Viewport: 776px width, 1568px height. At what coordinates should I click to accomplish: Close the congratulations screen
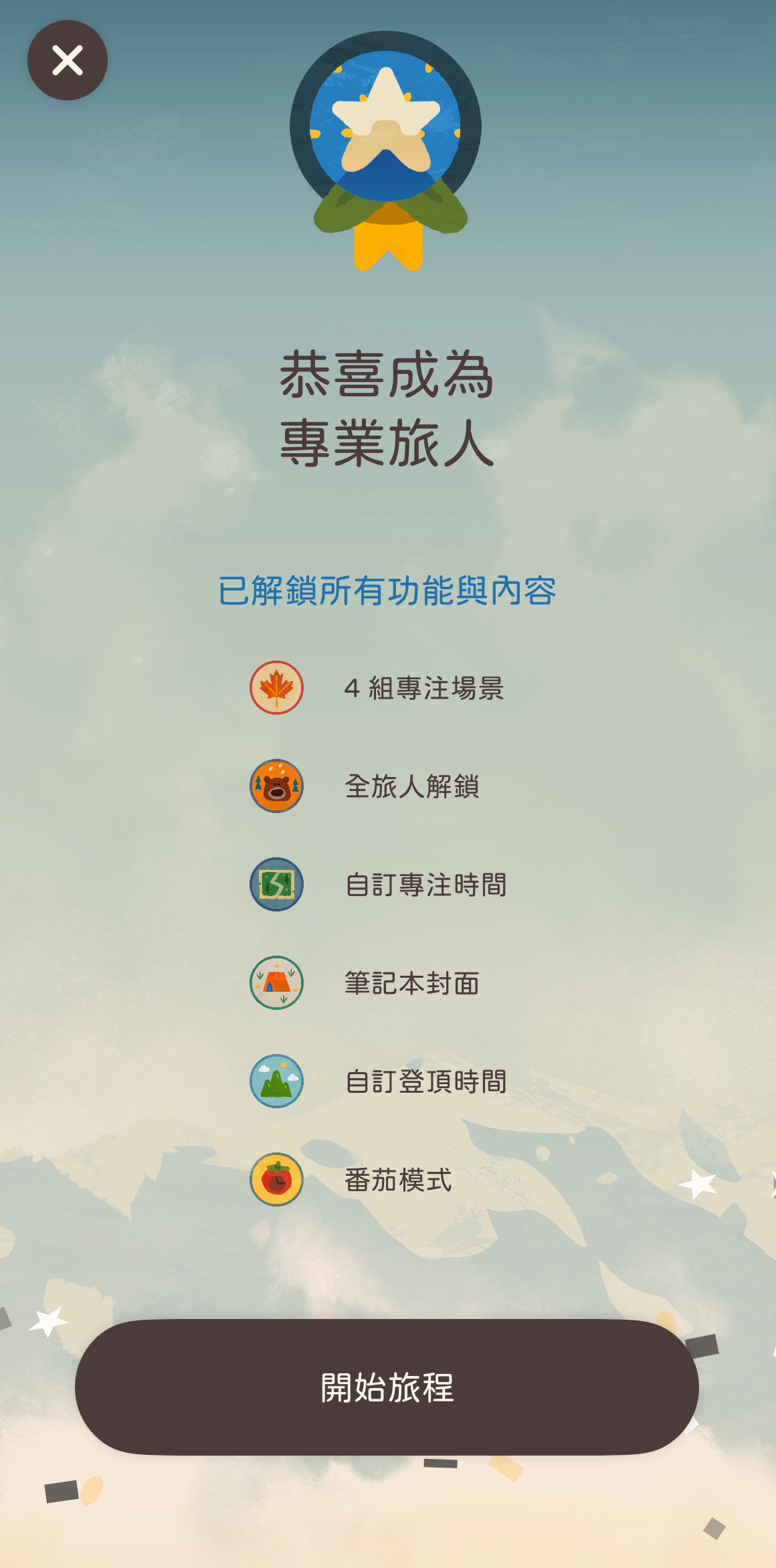[x=67, y=60]
